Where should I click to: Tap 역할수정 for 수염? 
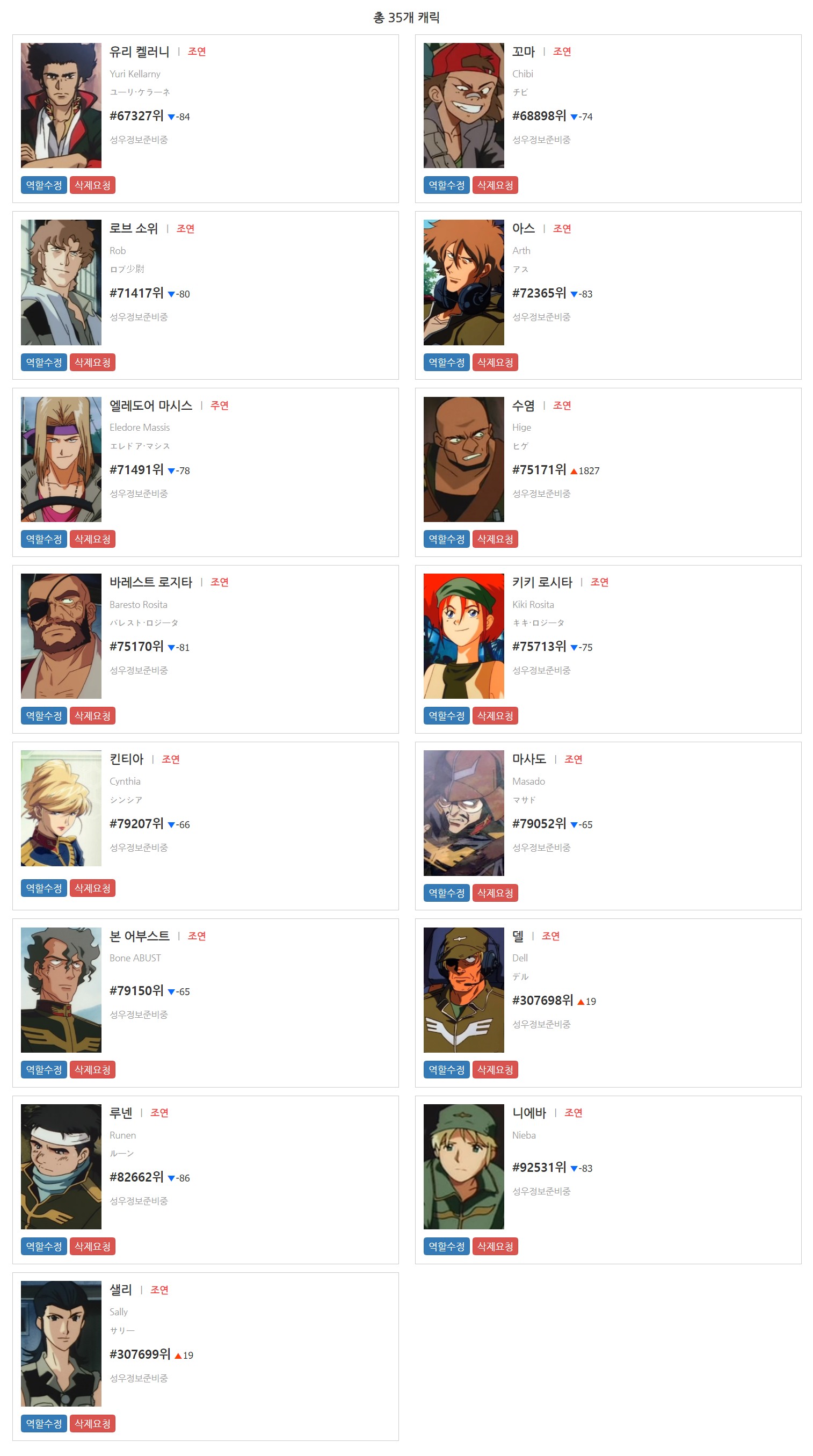coord(446,539)
